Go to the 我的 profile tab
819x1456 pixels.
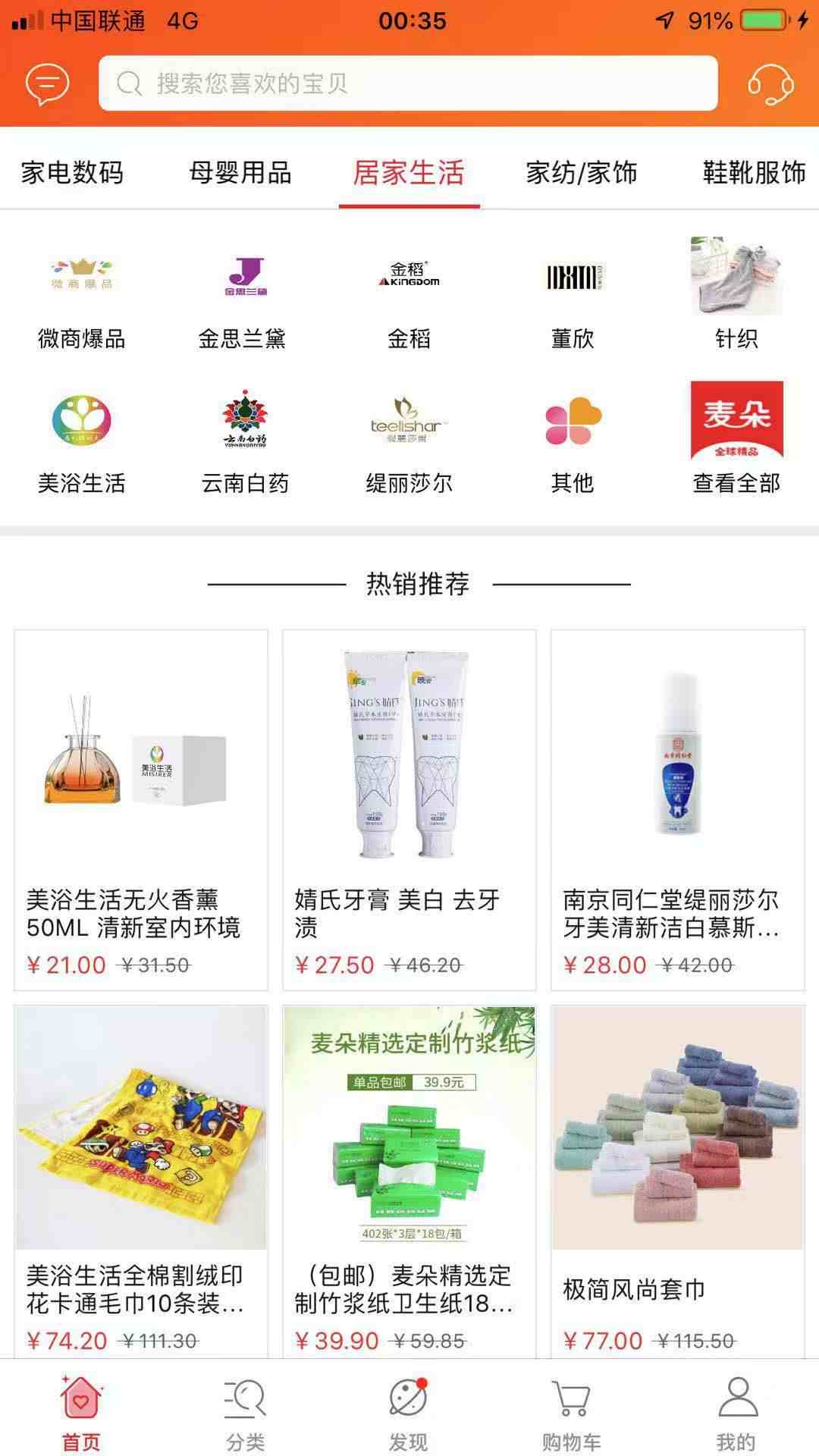click(x=736, y=1414)
